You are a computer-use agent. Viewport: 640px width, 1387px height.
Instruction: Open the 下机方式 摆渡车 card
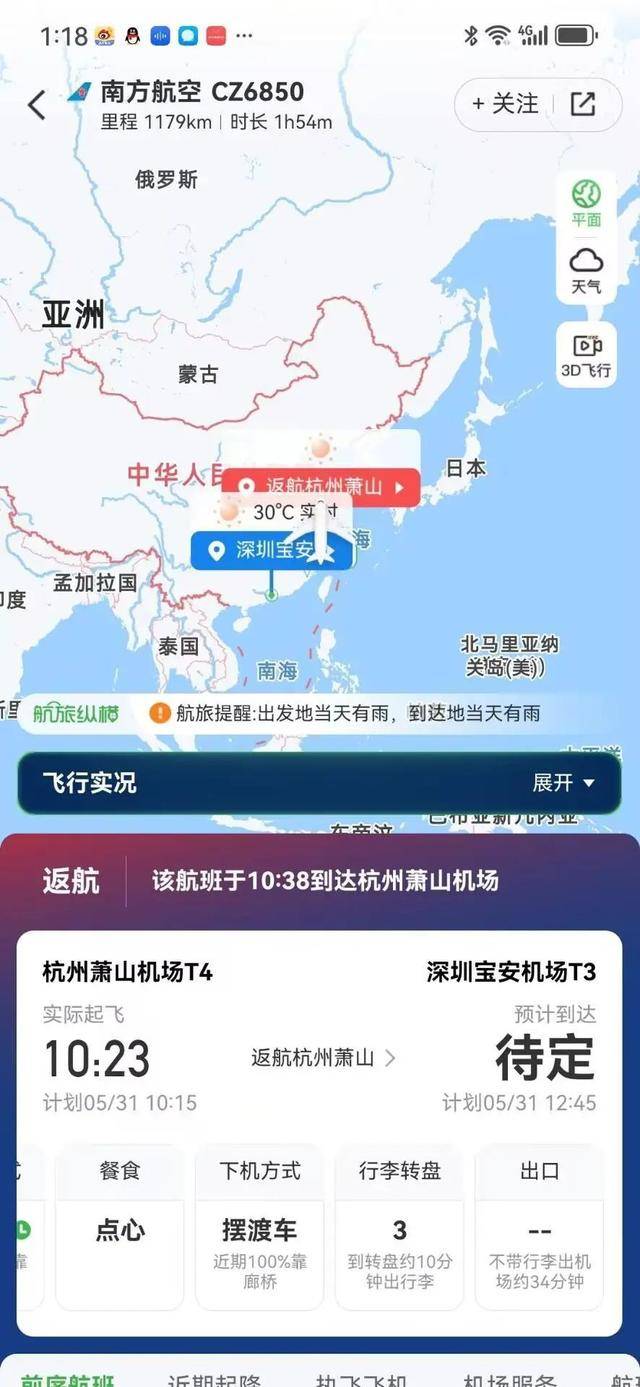[259, 1226]
